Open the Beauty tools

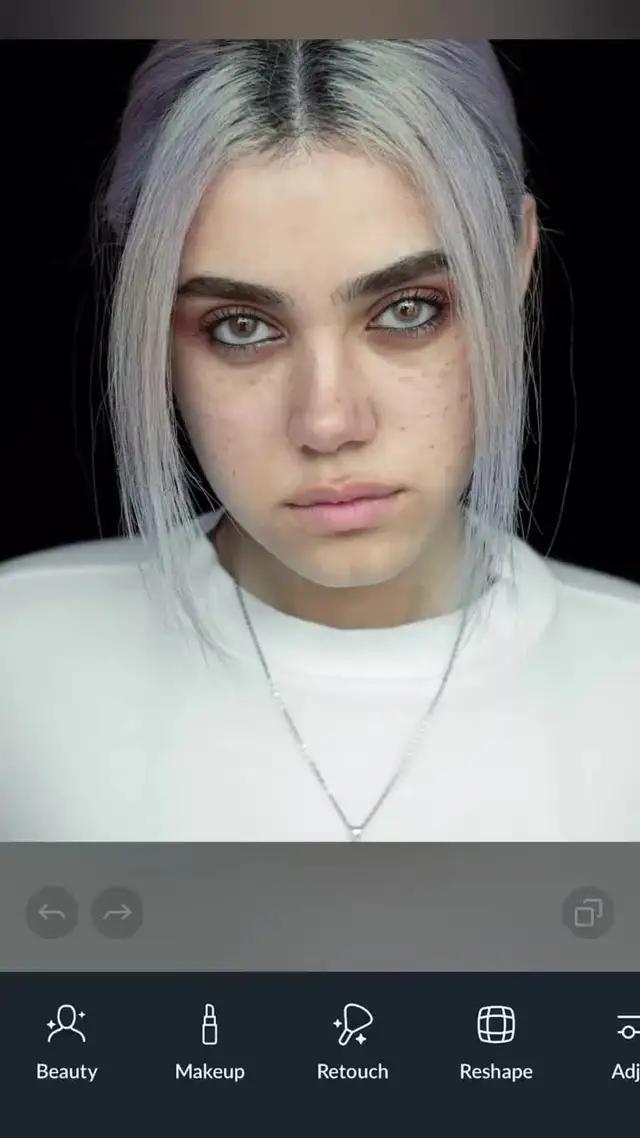coord(66,1043)
